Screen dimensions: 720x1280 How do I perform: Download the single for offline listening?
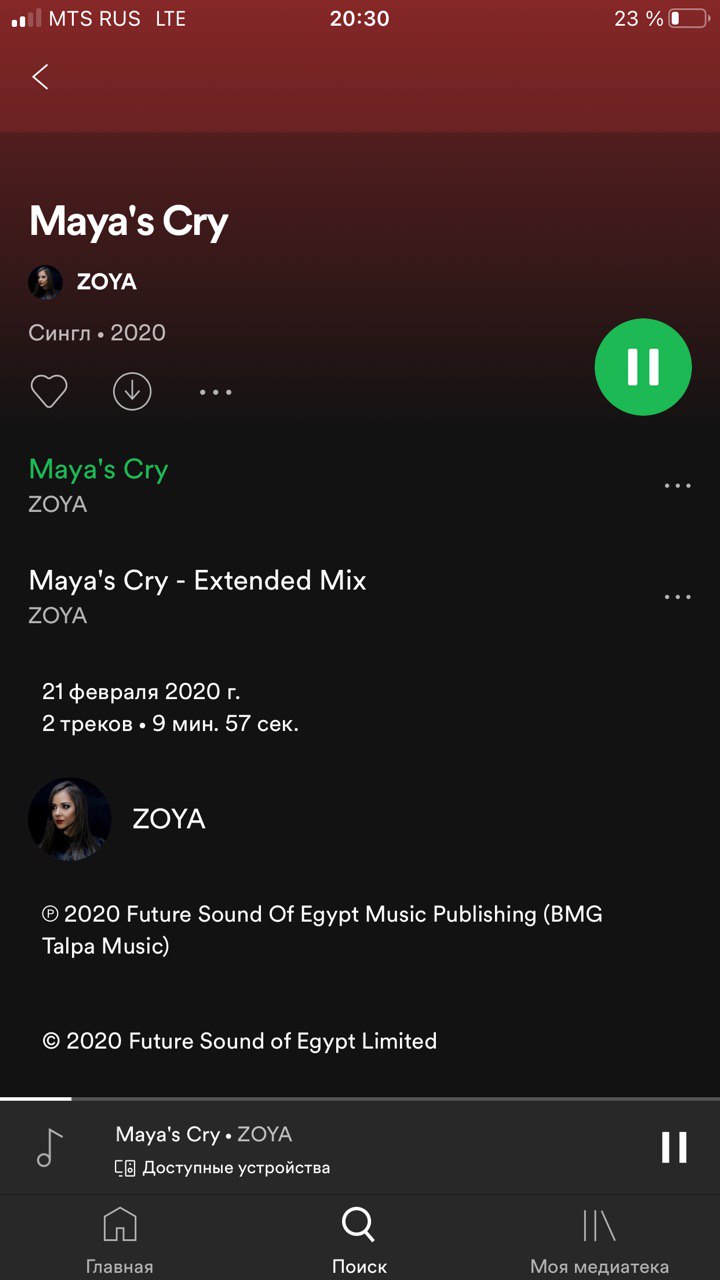pyautogui.click(x=132, y=391)
